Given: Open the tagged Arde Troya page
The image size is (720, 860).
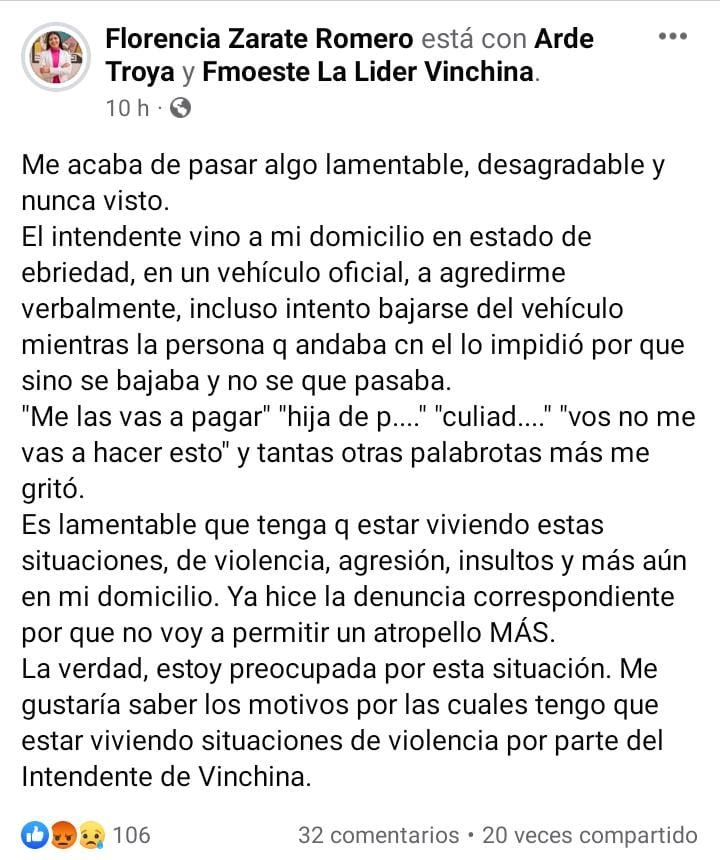Looking at the screenshot, I should point(564,39).
